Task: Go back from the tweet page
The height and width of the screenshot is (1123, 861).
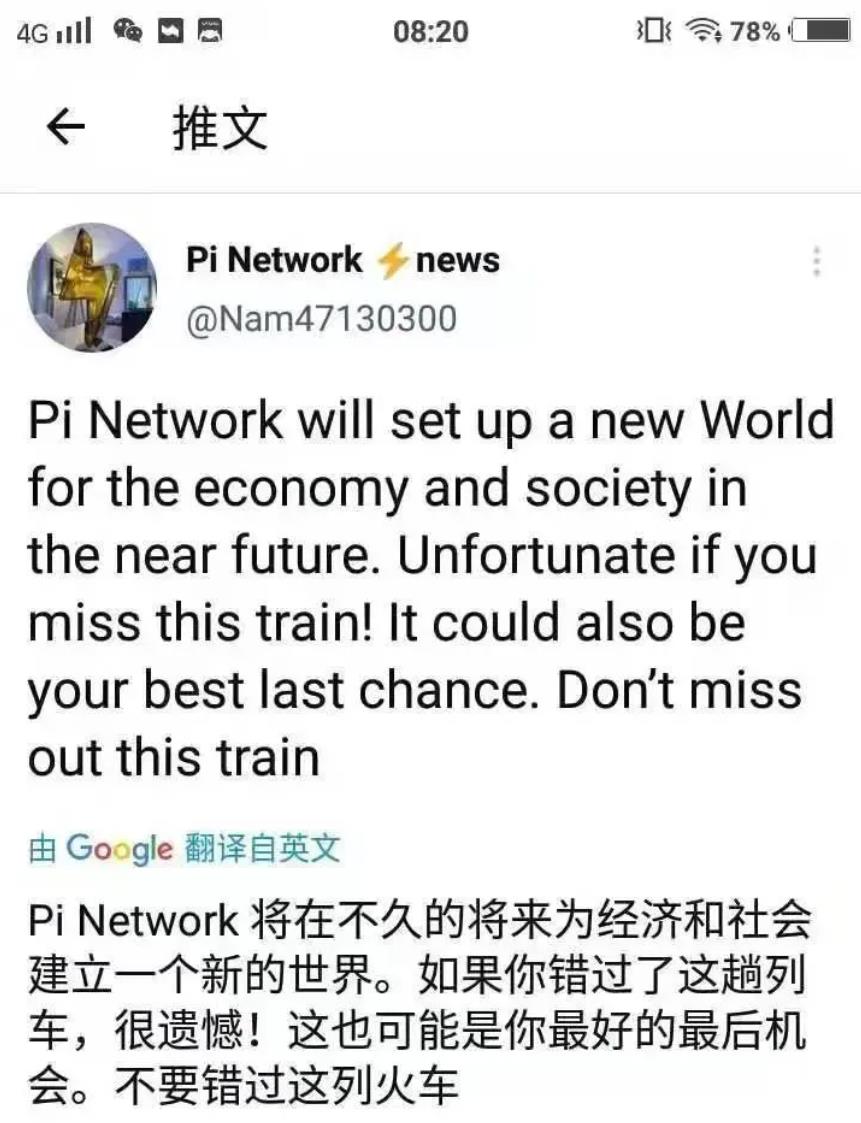Action: coord(66,128)
